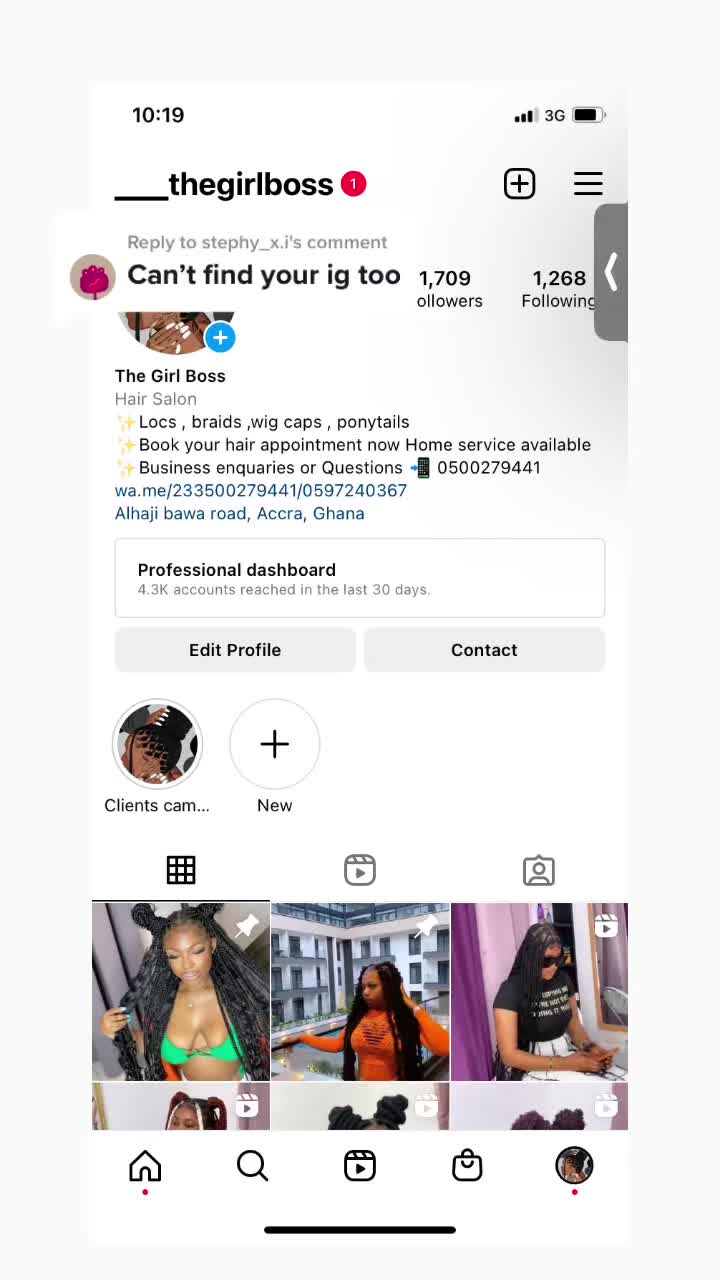Open pinned post with green bikini top

181,992
